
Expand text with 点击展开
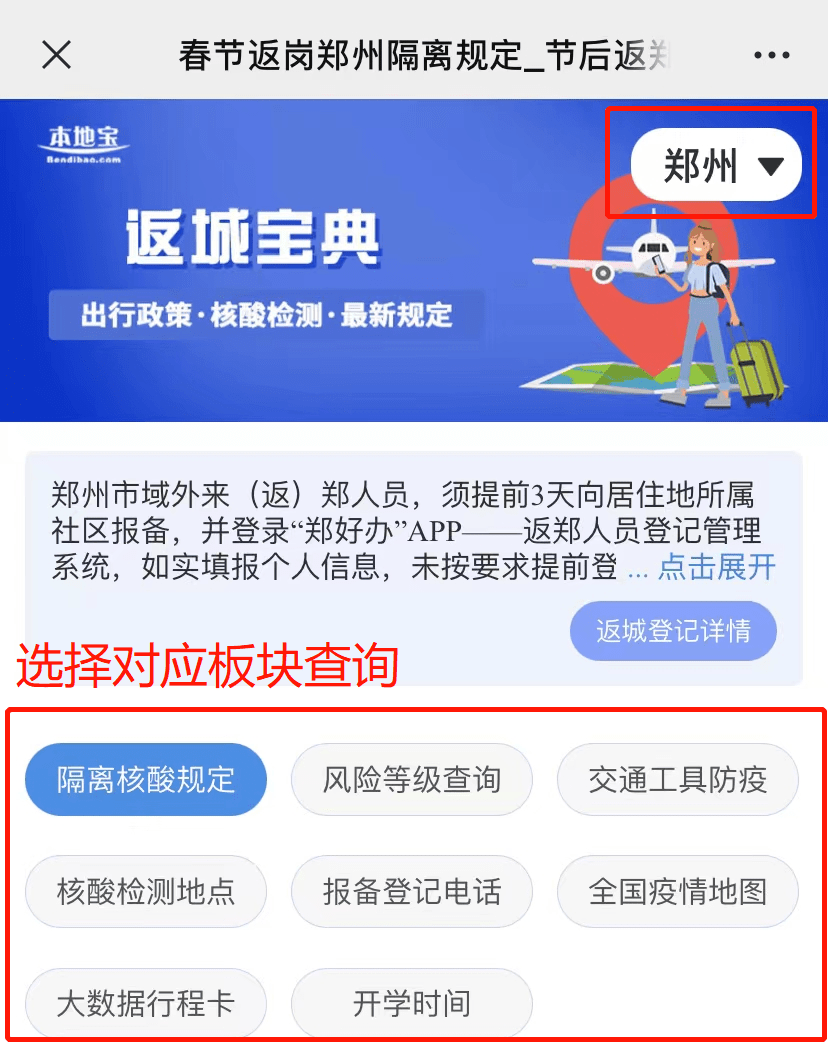click(x=716, y=567)
